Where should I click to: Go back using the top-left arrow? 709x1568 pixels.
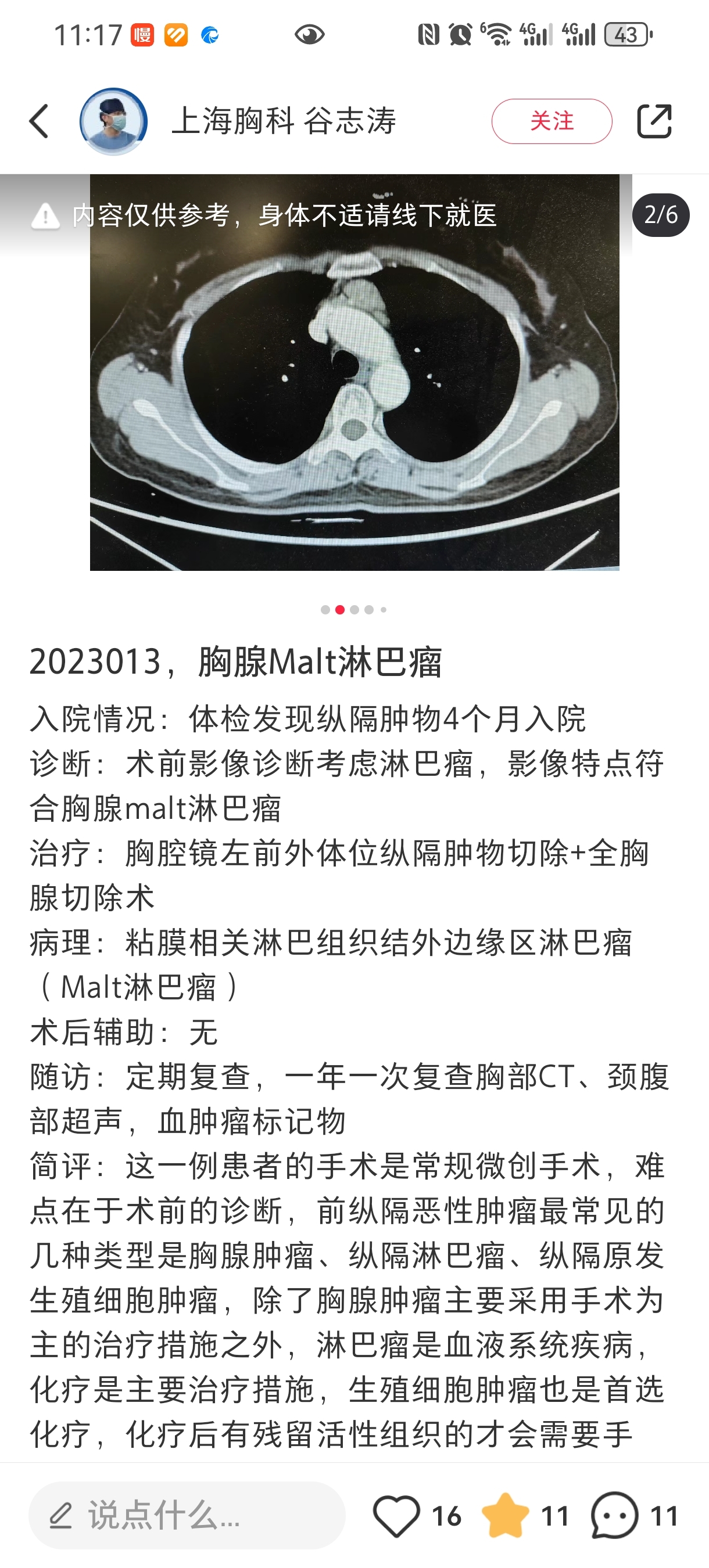click(x=39, y=121)
